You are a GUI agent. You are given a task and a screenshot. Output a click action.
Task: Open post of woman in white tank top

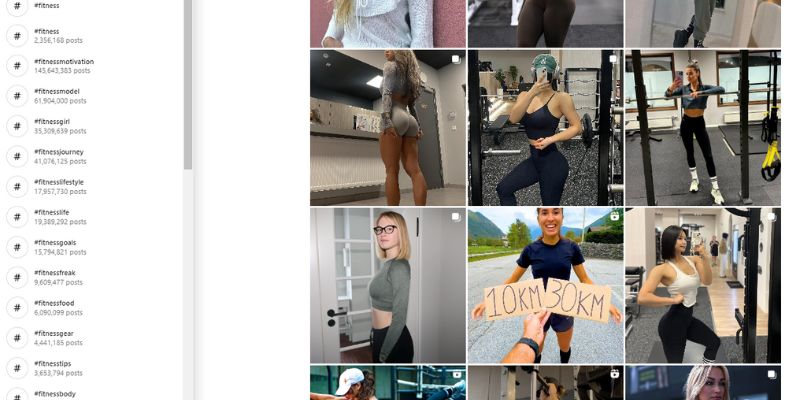click(702, 285)
